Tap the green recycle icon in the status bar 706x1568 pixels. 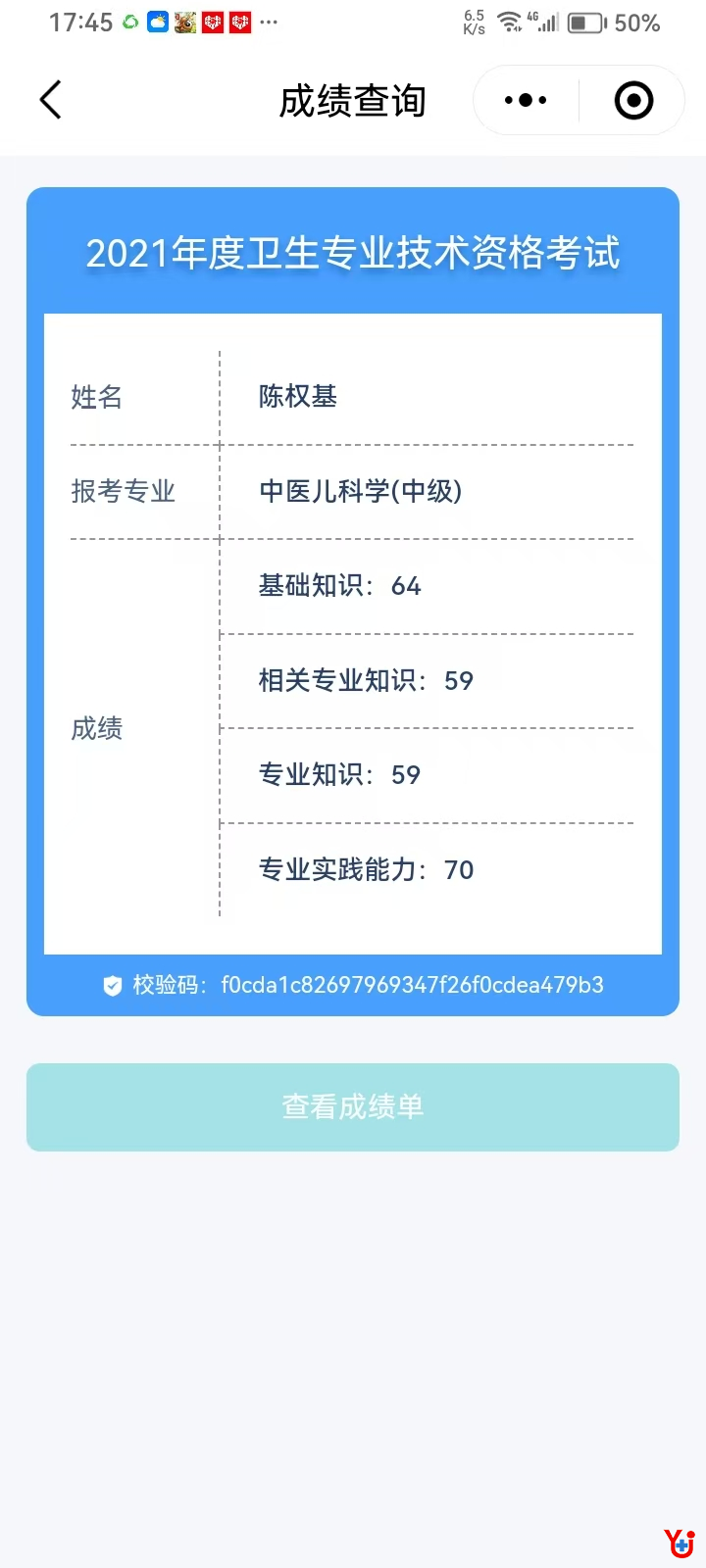click(128, 22)
